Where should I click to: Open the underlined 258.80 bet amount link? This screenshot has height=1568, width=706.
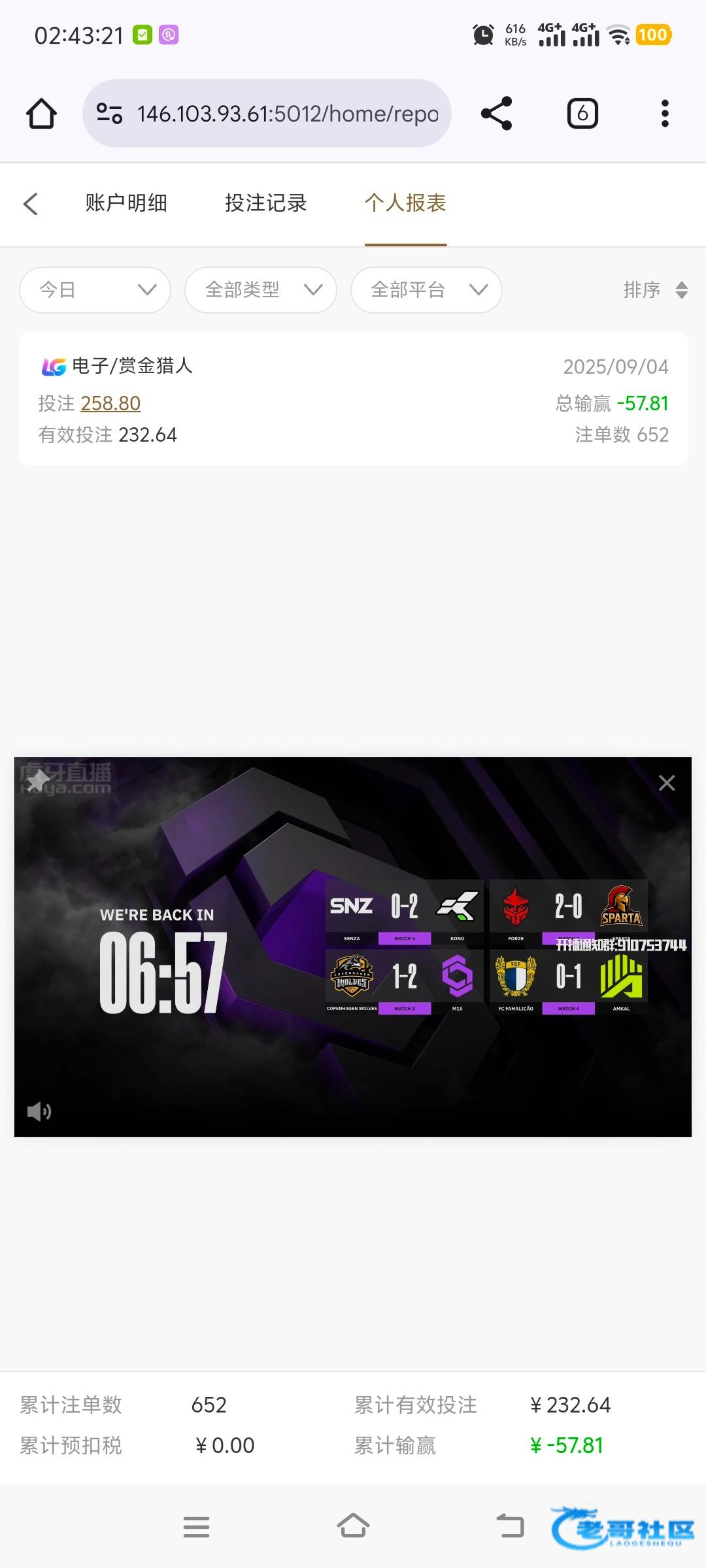click(x=110, y=403)
